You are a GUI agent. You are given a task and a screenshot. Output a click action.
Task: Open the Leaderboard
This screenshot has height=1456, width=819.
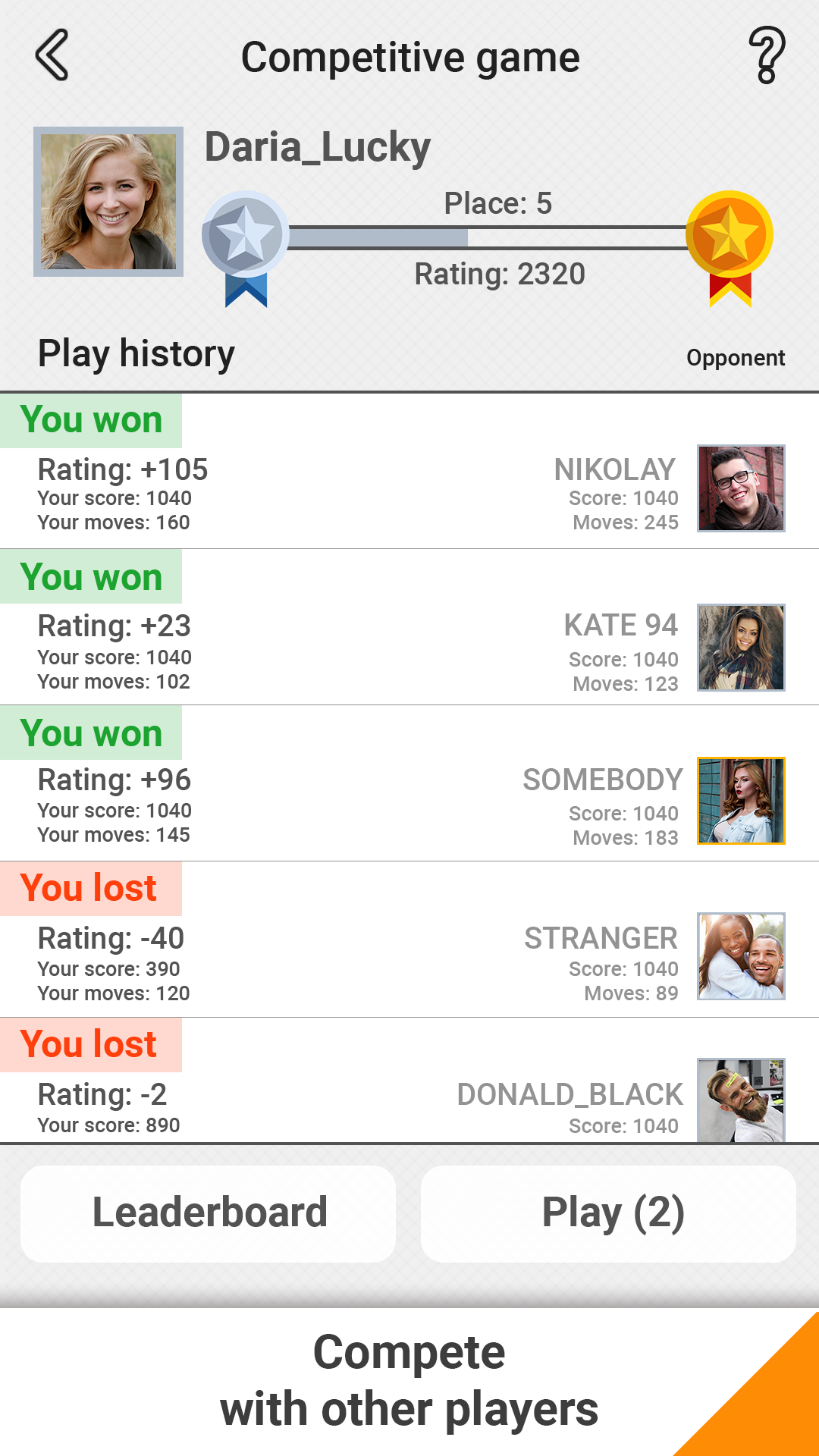tap(209, 1213)
